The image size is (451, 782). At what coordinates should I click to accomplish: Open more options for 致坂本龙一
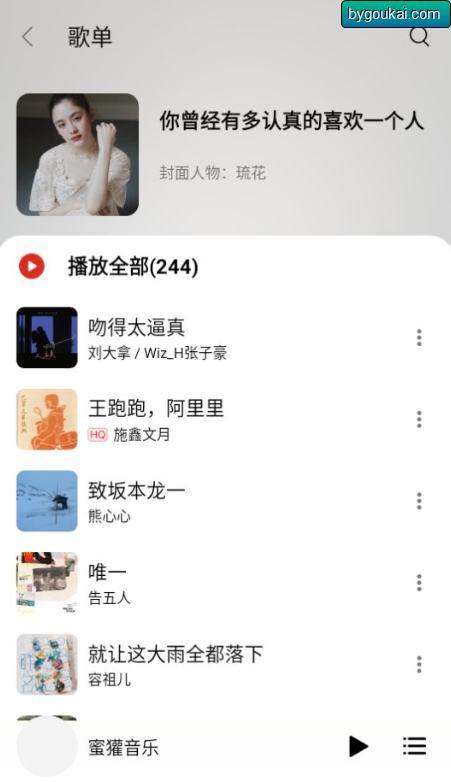click(x=419, y=501)
